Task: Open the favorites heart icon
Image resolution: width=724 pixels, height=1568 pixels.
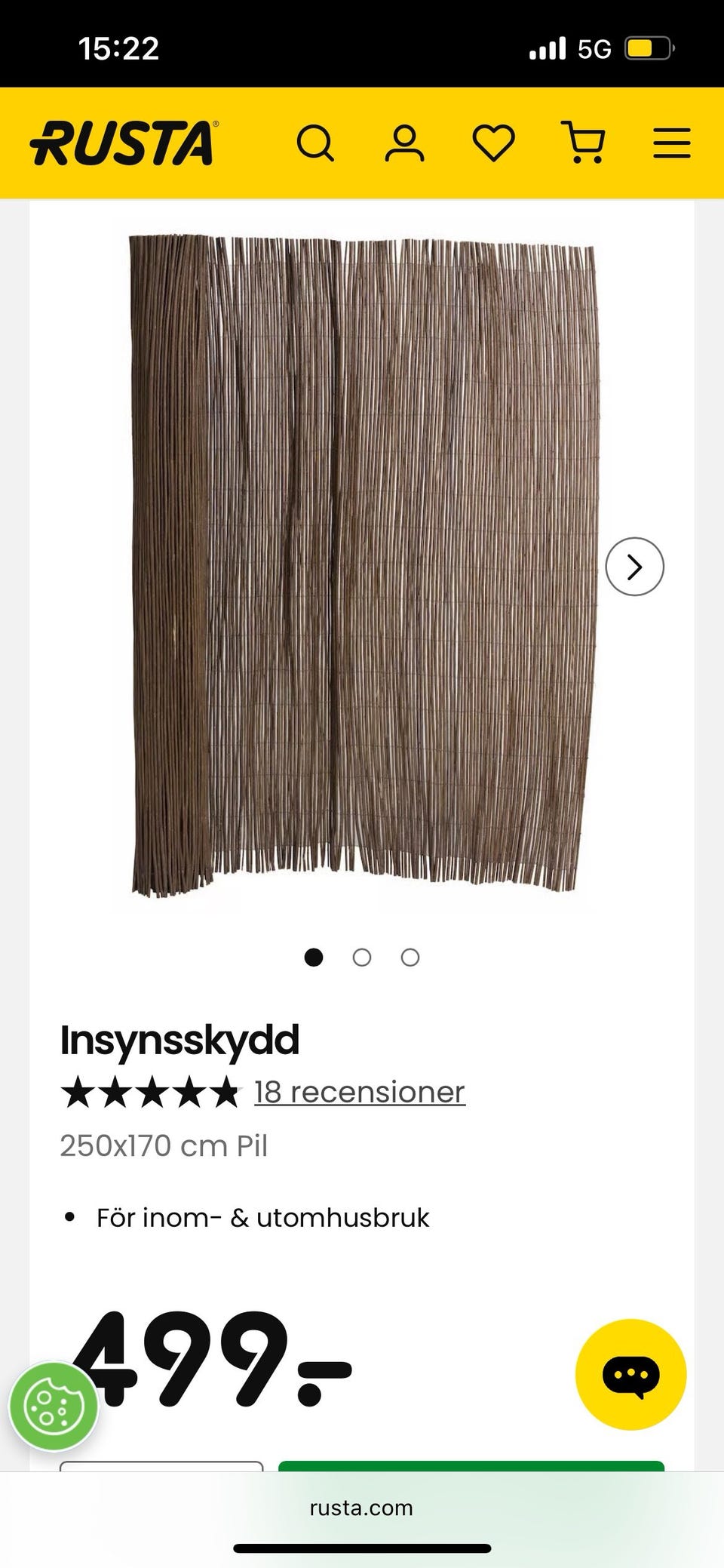Action: pyautogui.click(x=494, y=143)
